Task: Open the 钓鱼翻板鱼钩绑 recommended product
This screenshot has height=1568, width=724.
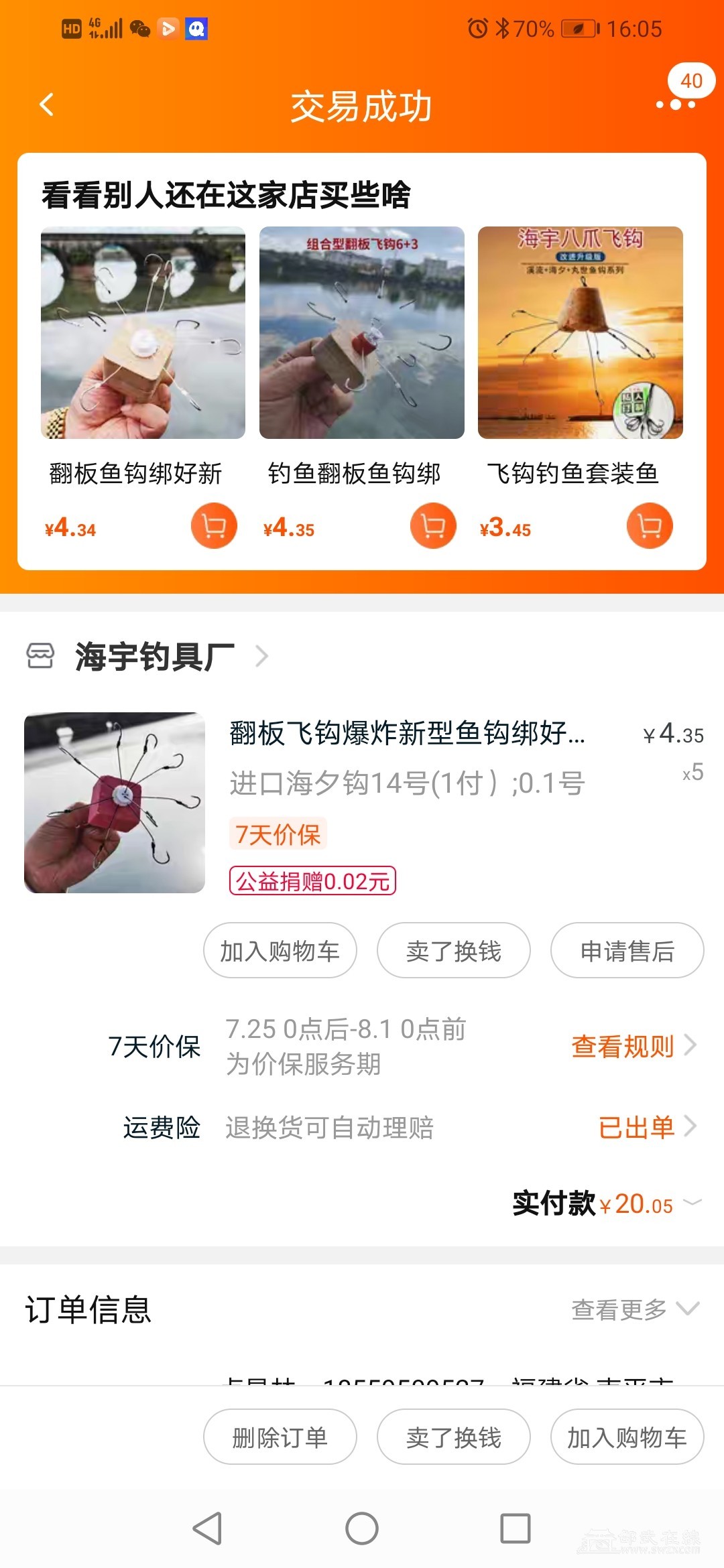Action: pyautogui.click(x=361, y=333)
